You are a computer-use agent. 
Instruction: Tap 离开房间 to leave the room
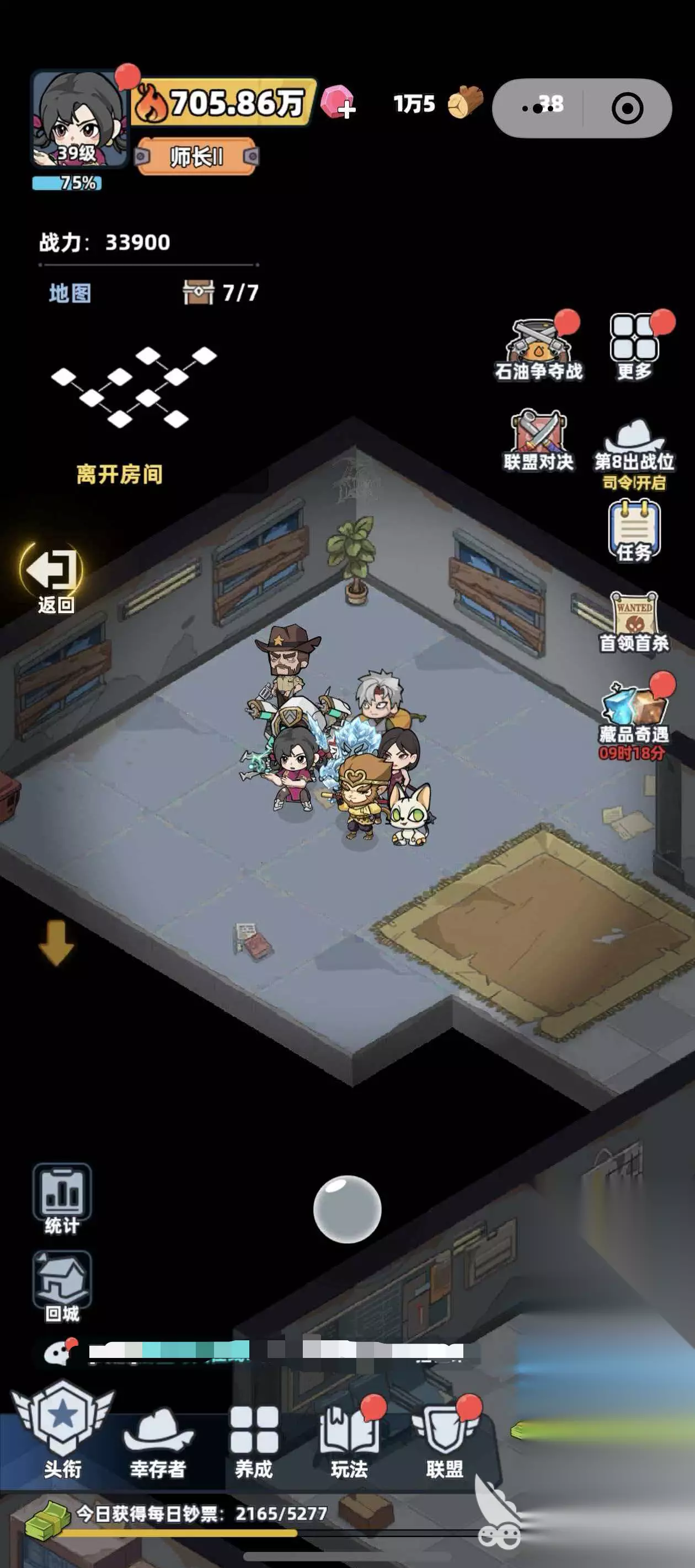(119, 474)
